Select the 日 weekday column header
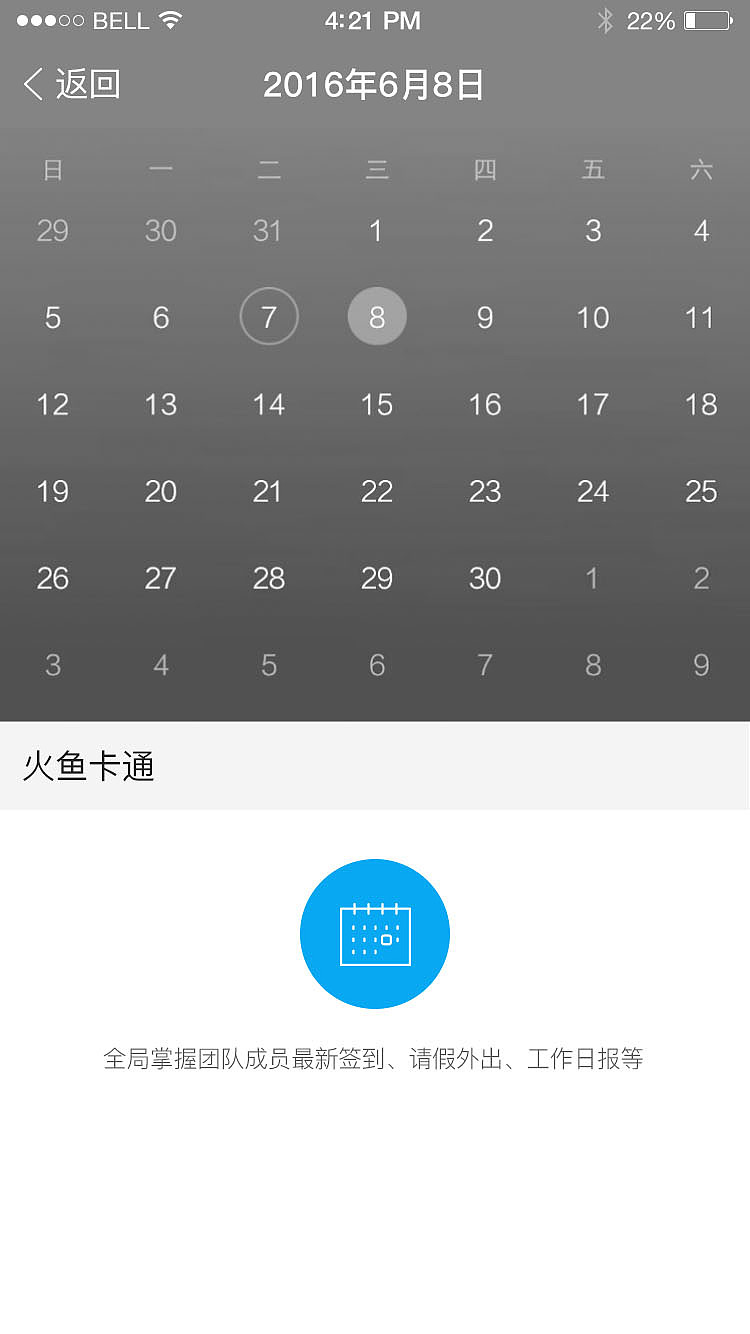The width and height of the screenshot is (750, 1334). coord(52,169)
